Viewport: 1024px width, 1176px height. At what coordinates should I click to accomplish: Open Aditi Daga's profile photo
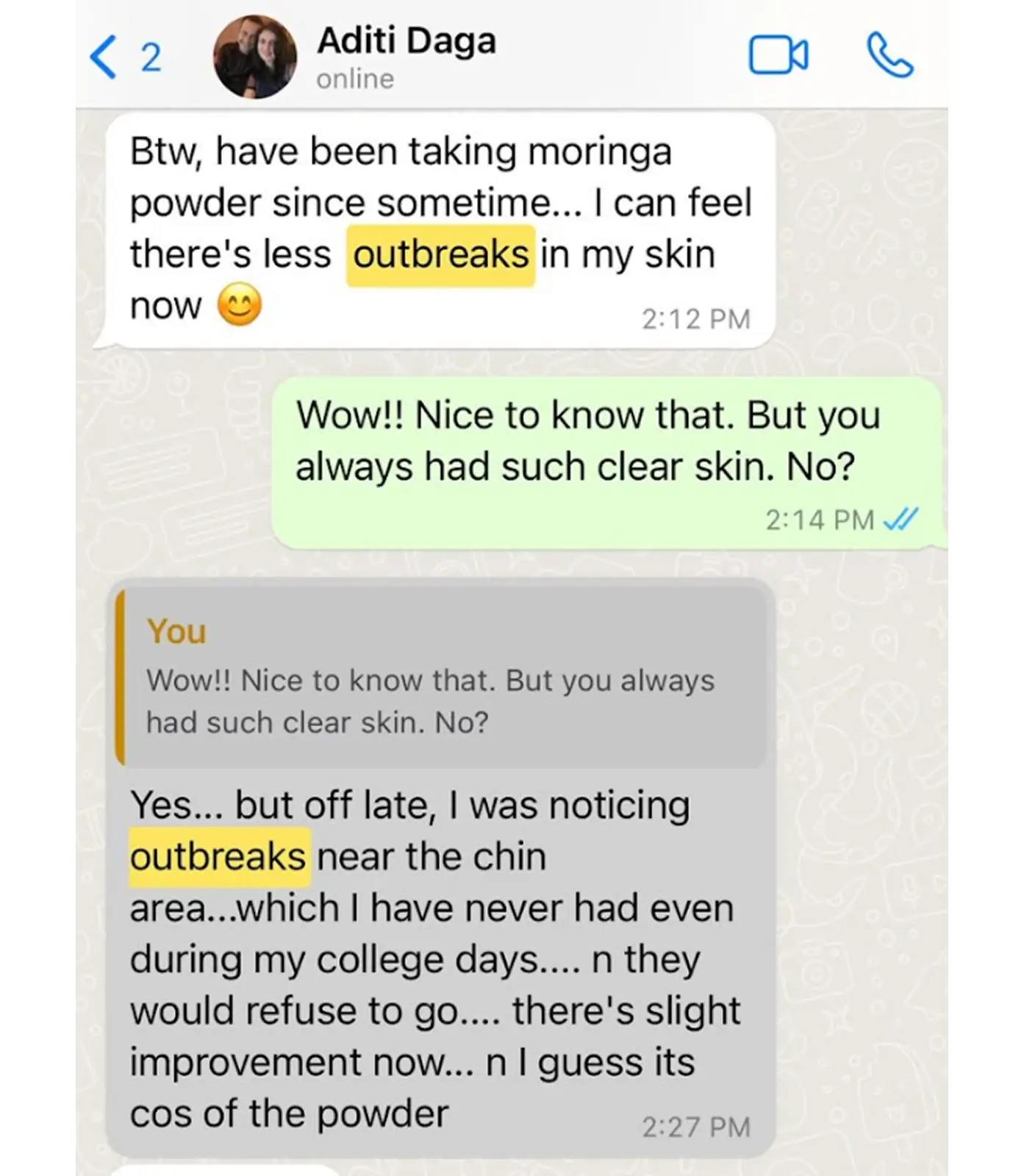tap(254, 57)
